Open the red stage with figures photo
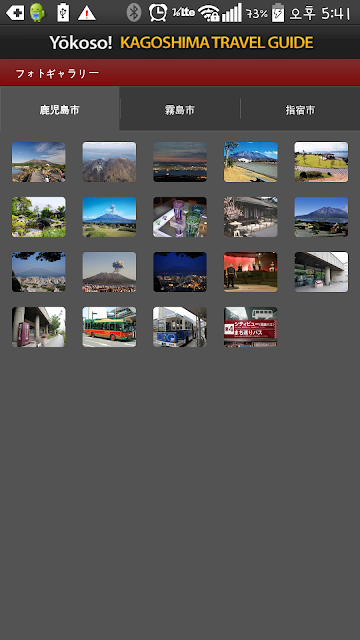The height and width of the screenshot is (640, 360). [251, 272]
